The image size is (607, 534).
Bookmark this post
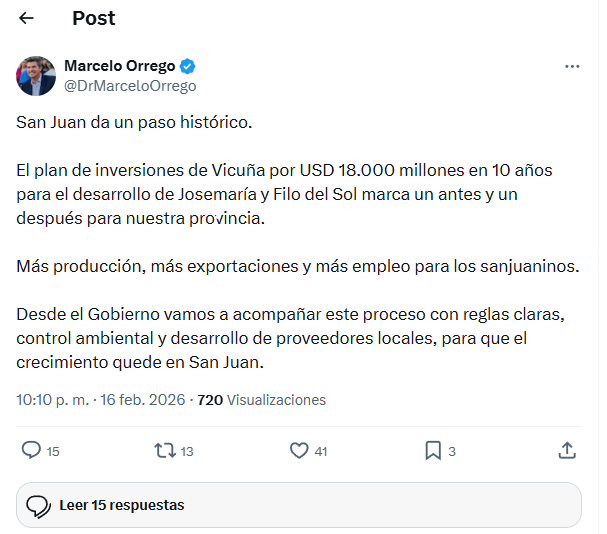pos(433,451)
